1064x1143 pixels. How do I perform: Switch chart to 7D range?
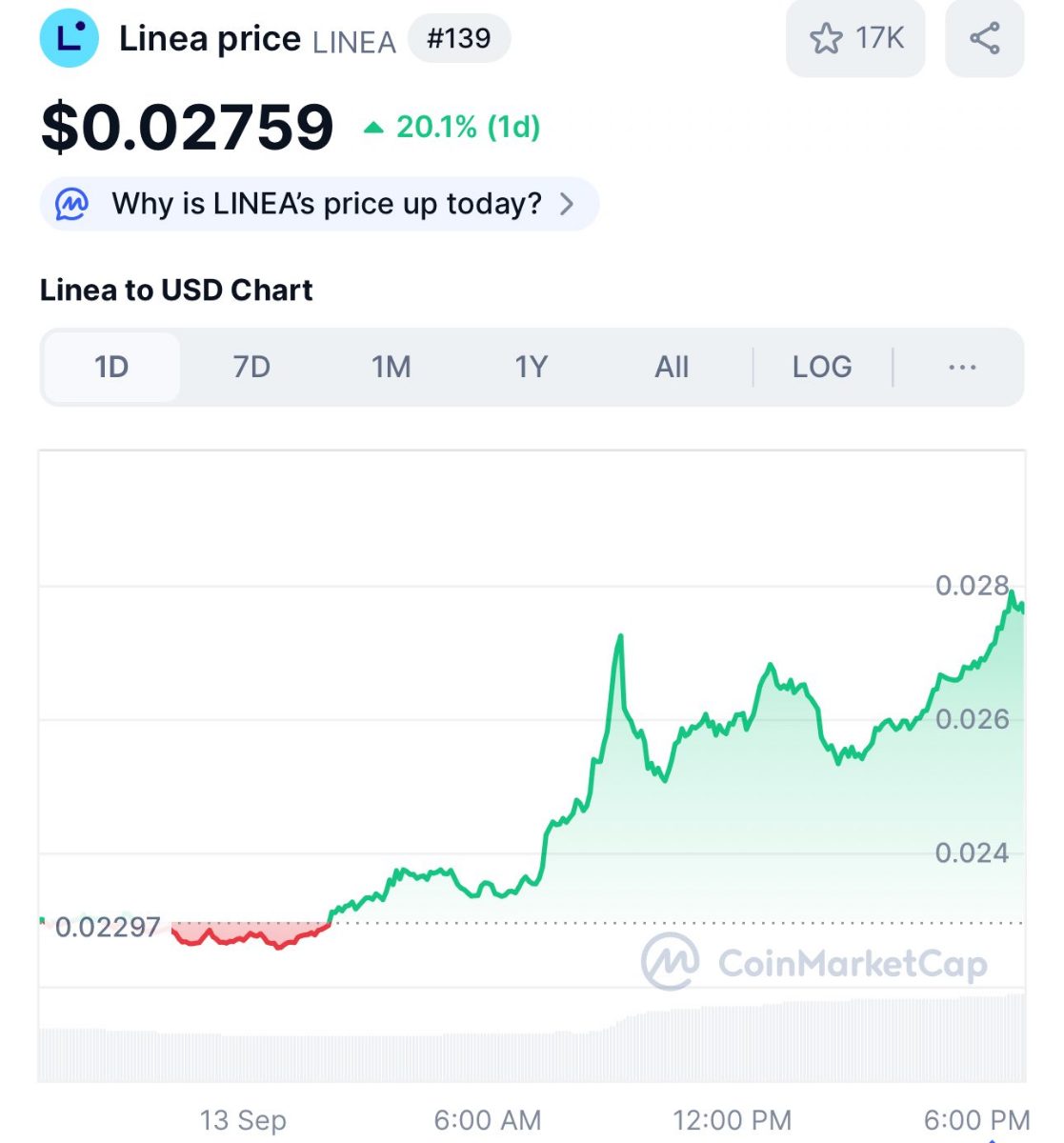(251, 367)
